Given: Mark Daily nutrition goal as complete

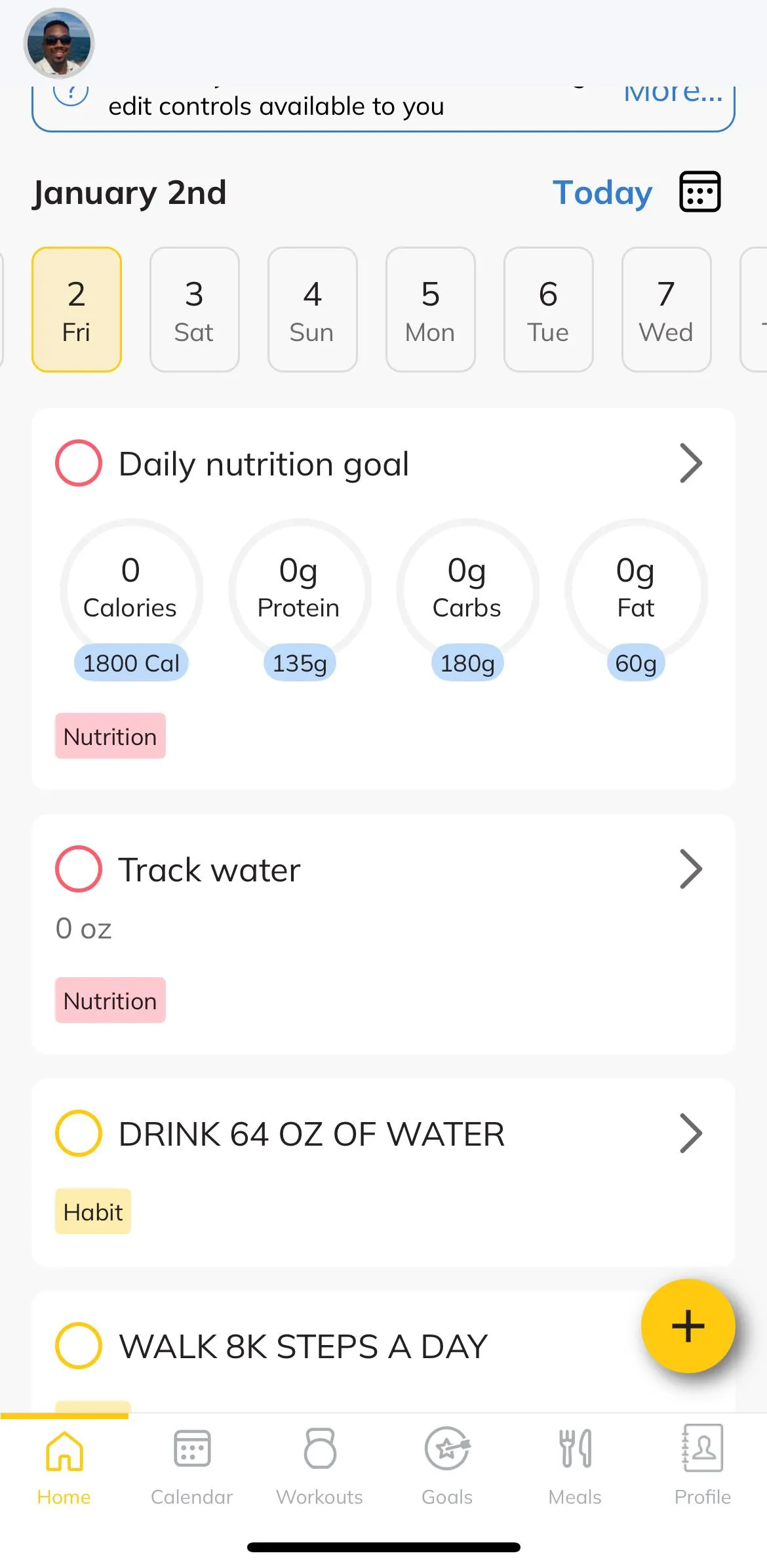Looking at the screenshot, I should pyautogui.click(x=79, y=464).
